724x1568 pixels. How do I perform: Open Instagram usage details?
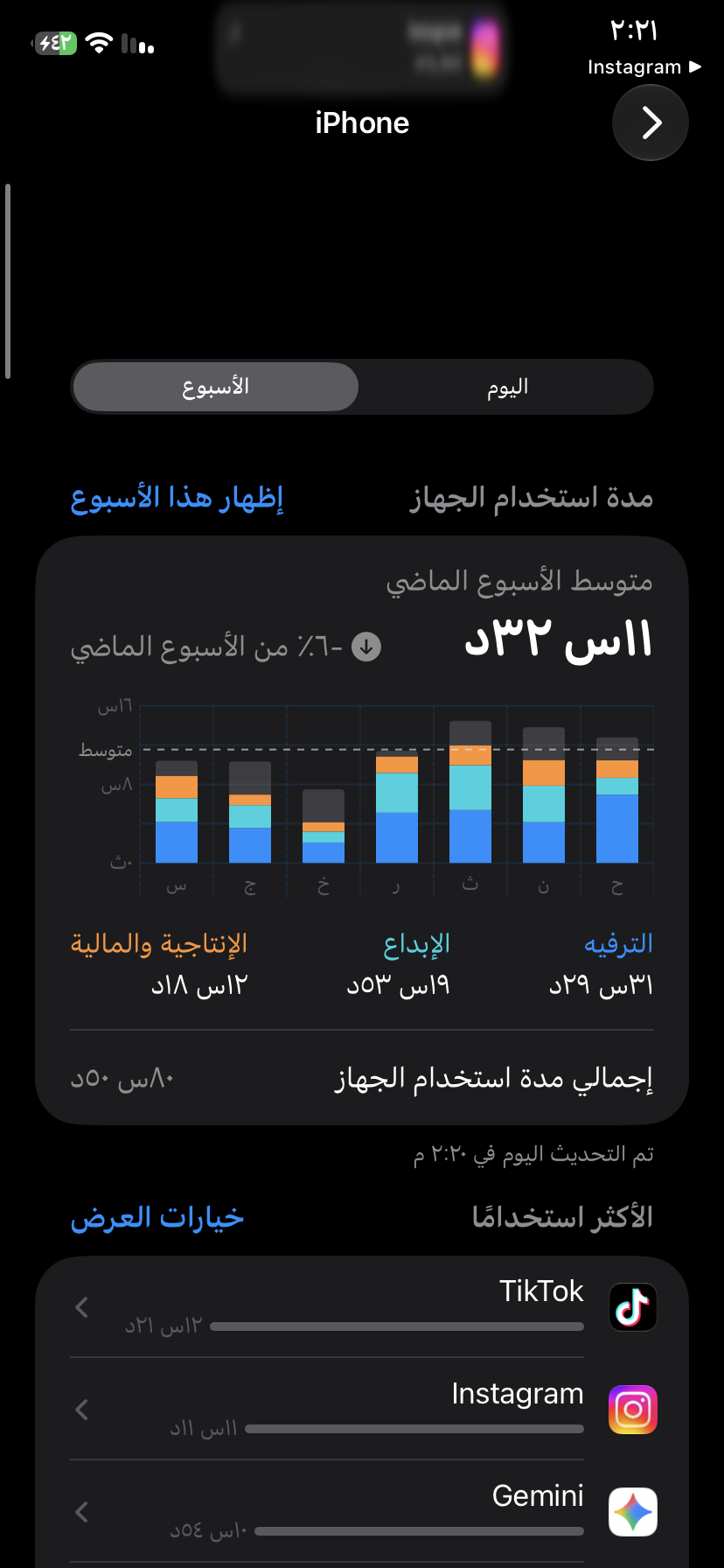point(362,1409)
